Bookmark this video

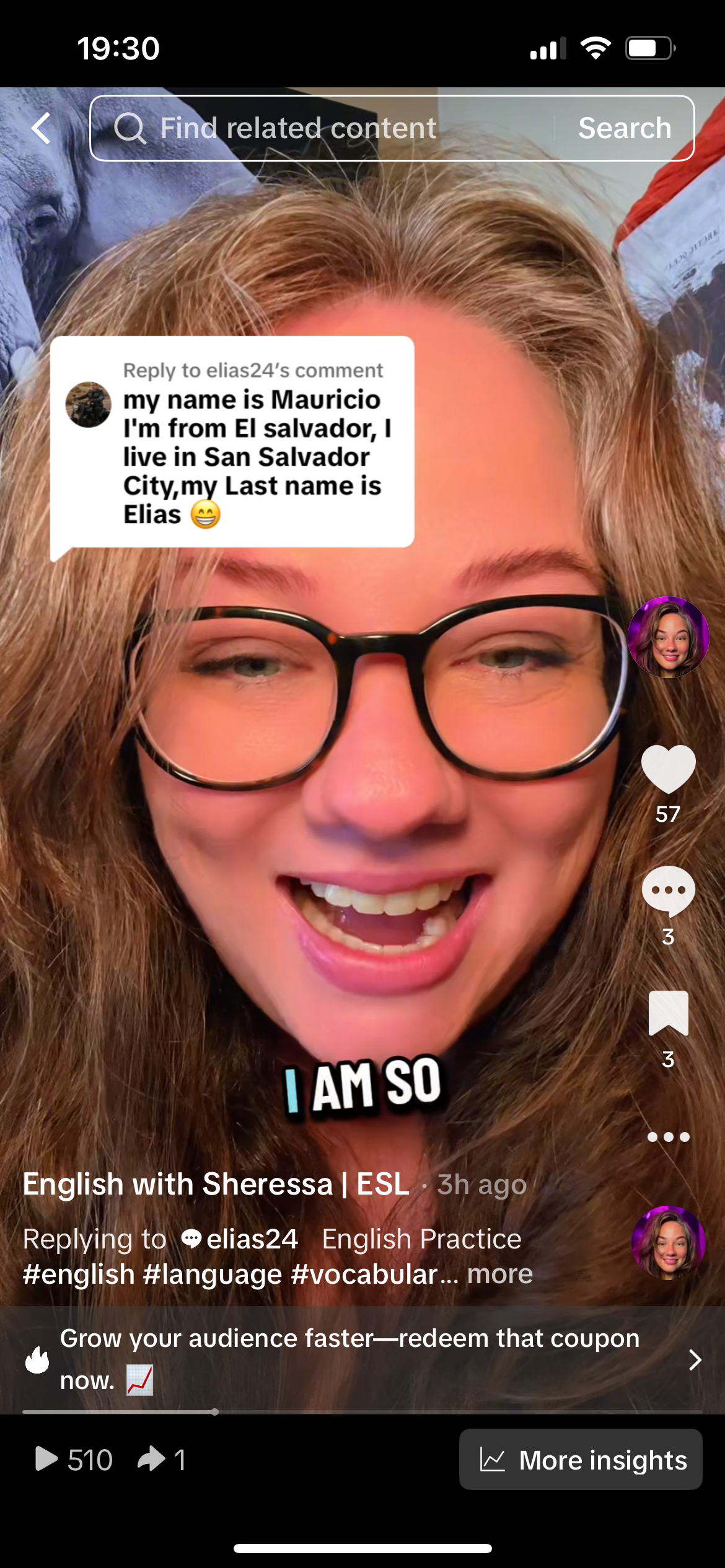pyautogui.click(x=668, y=1013)
